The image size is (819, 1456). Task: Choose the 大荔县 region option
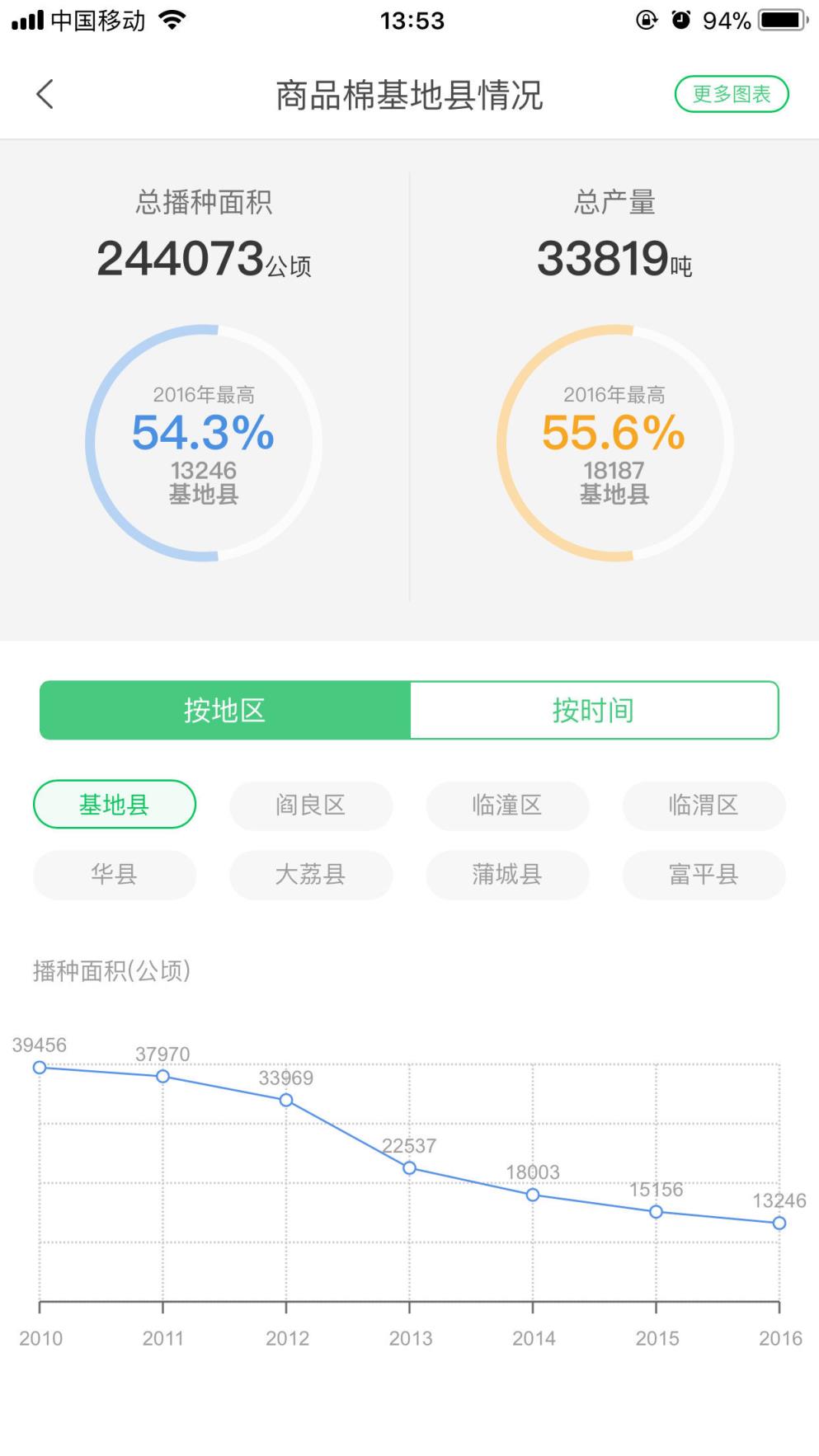[310, 876]
